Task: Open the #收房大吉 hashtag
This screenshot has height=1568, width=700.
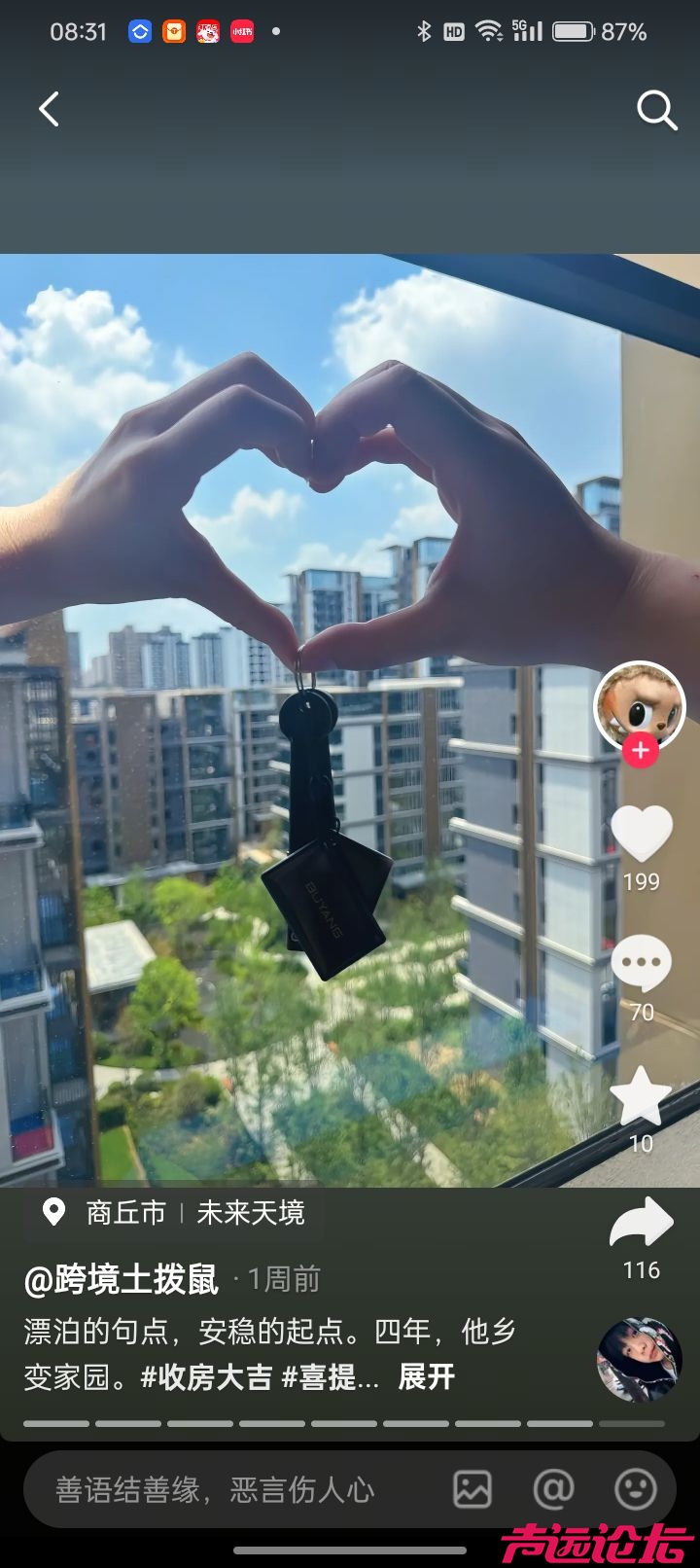Action: tap(206, 1376)
